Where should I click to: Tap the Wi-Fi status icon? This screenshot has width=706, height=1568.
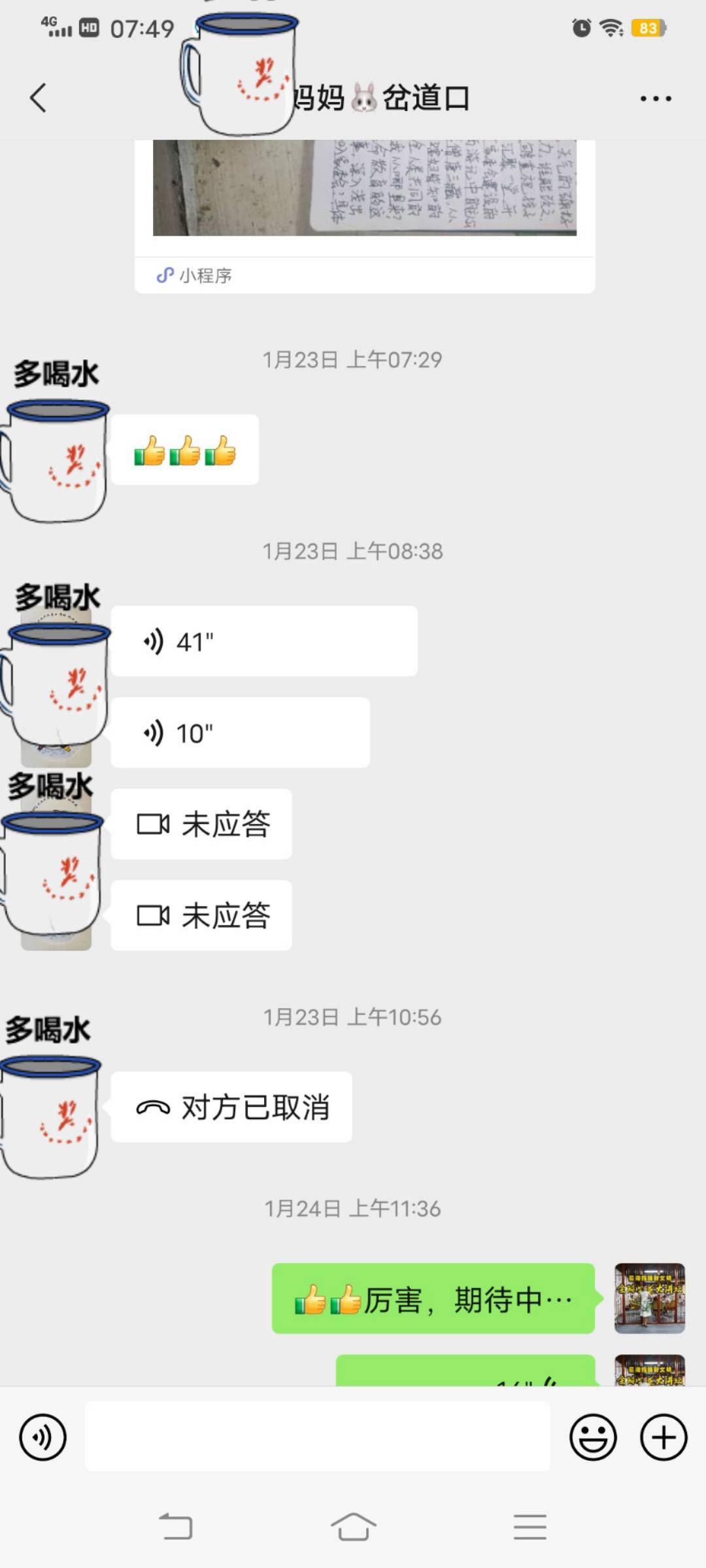point(609,28)
